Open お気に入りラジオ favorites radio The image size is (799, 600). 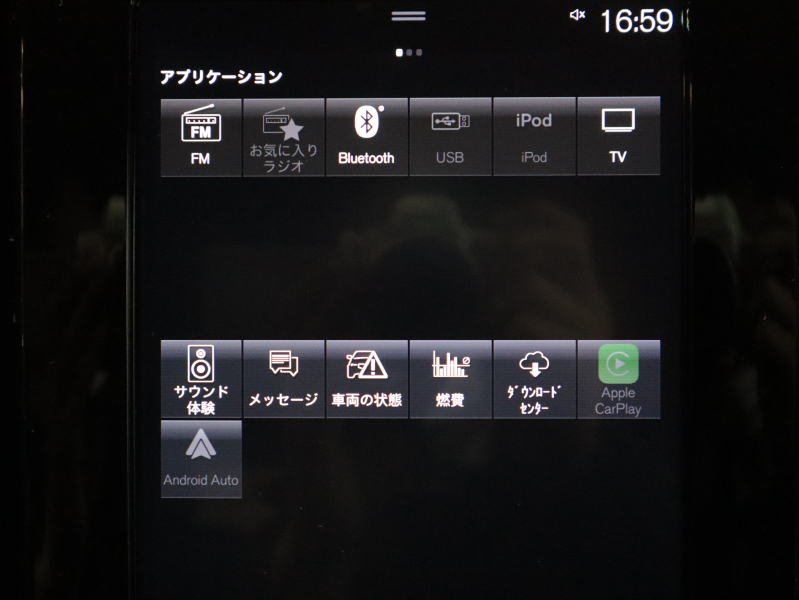click(284, 137)
